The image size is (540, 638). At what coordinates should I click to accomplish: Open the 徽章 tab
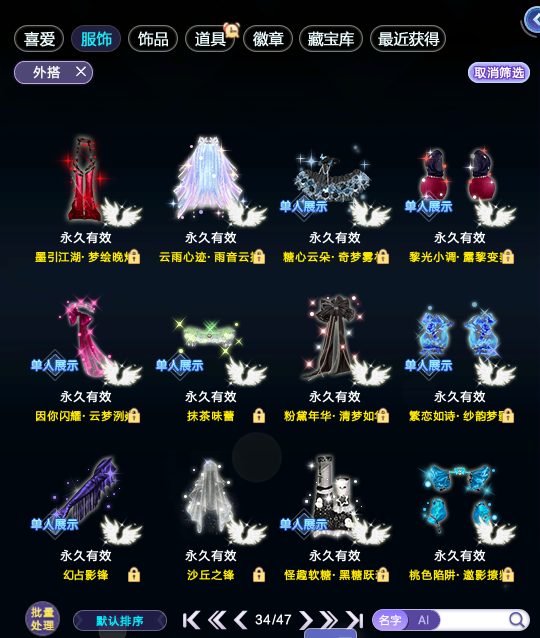[x=268, y=39]
